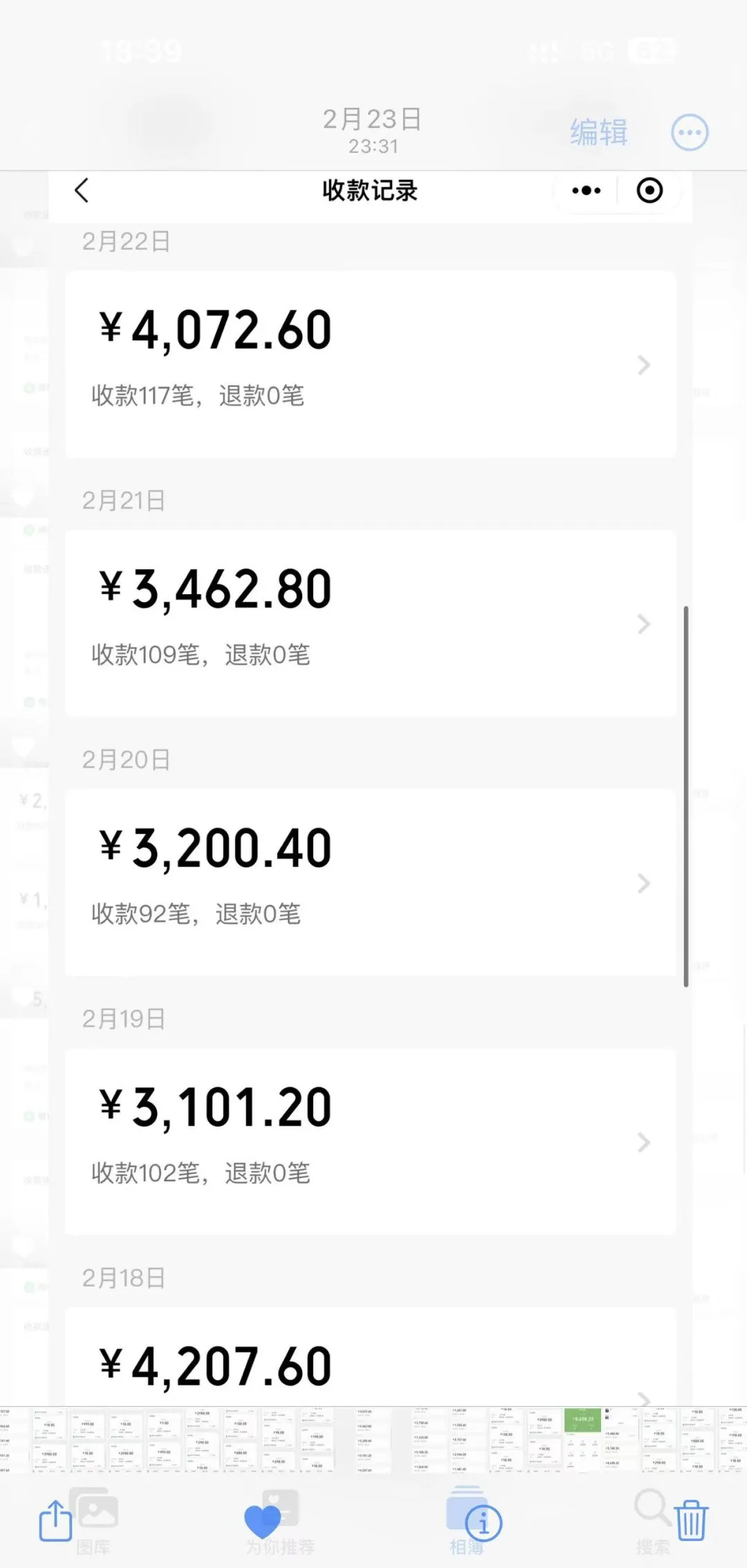
Task: Open the 2月19日 ¥3,101.20 payment record
Action: 370,1141
